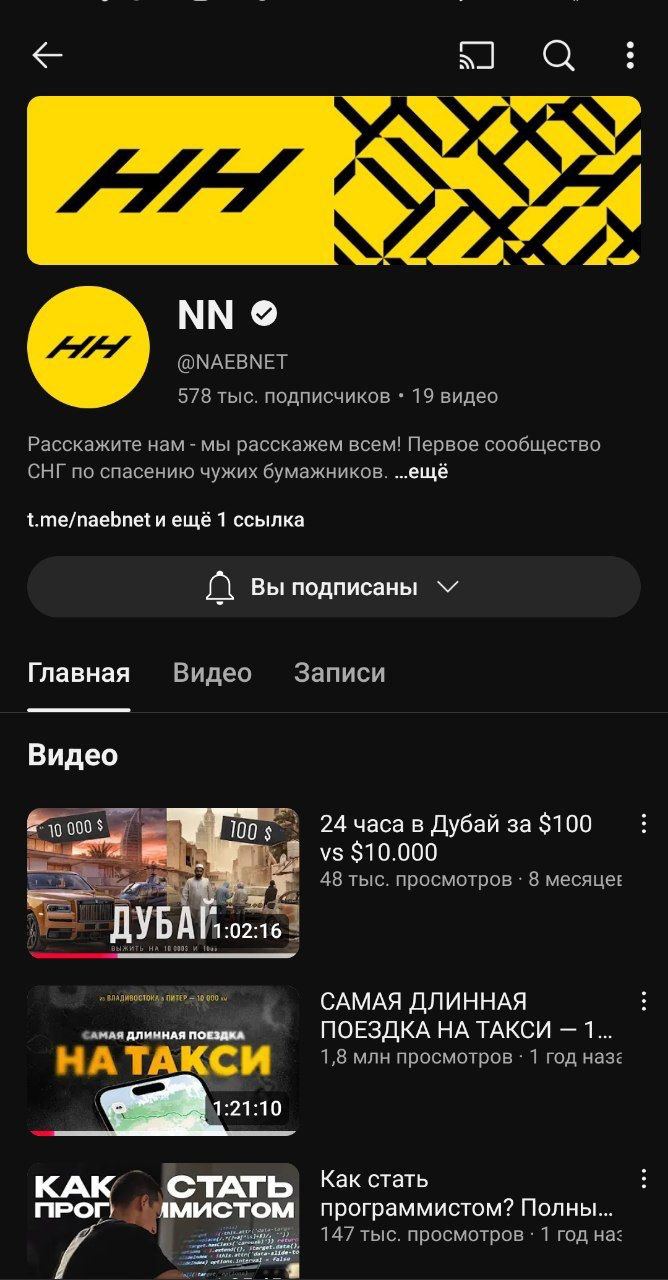The image size is (668, 1280).
Task: Switch to the «Видео» tab
Action: pos(212,673)
